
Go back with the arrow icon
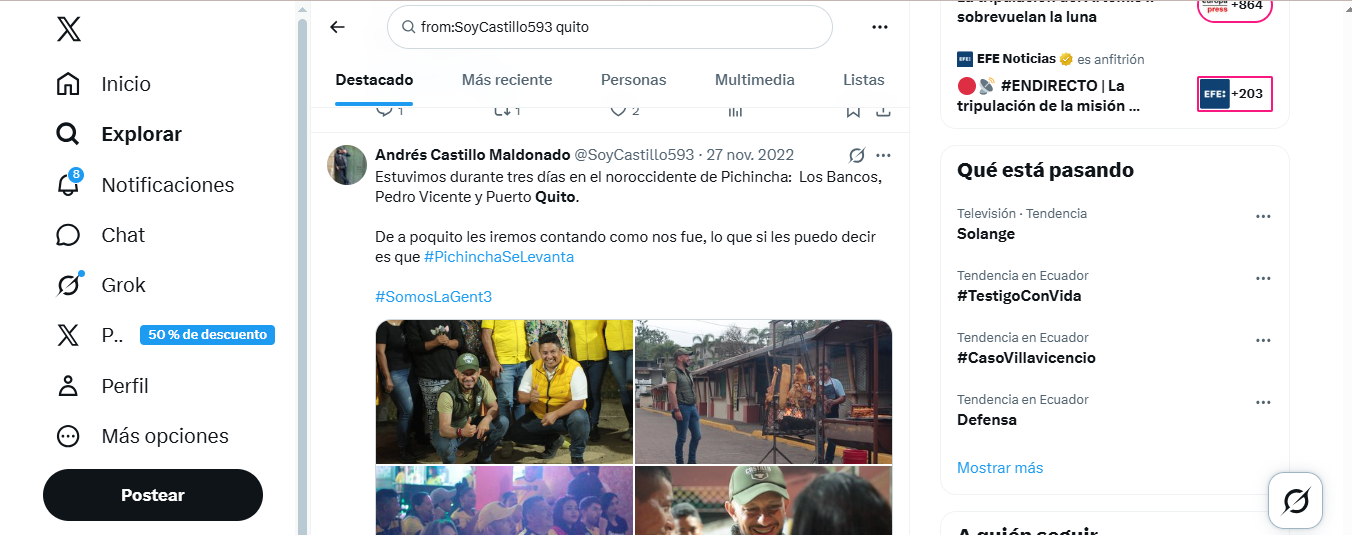tap(337, 27)
